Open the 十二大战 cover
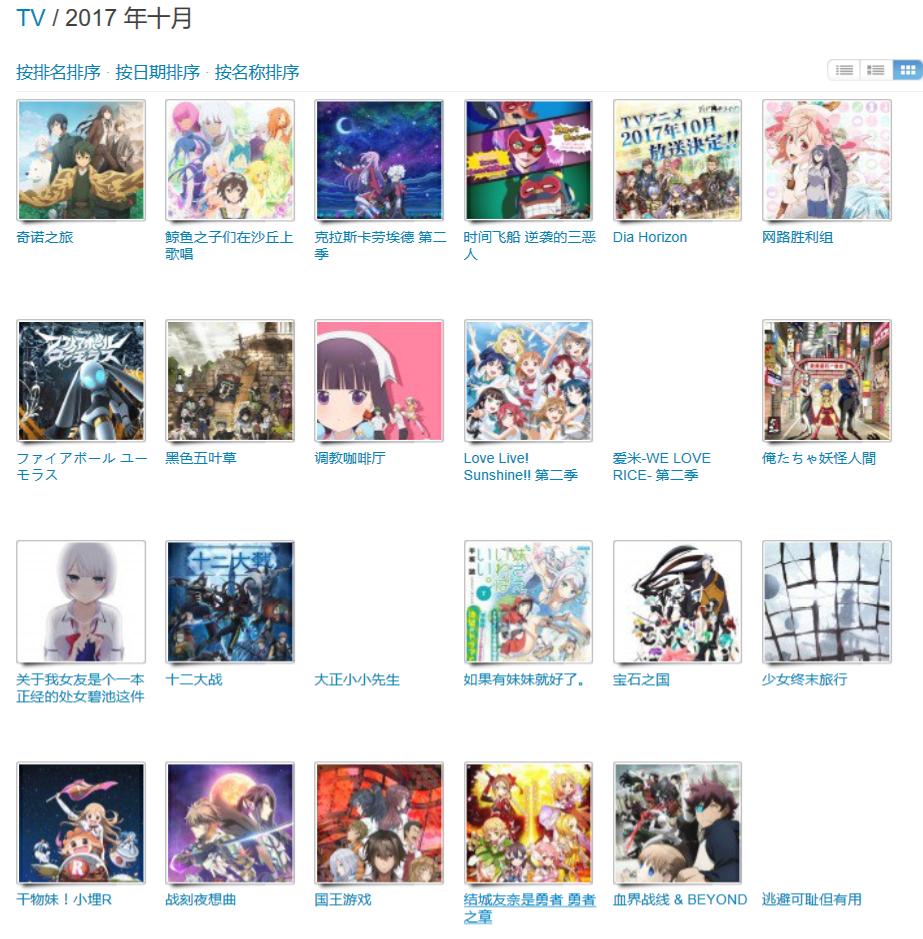This screenshot has height=939, width=923. click(230, 602)
